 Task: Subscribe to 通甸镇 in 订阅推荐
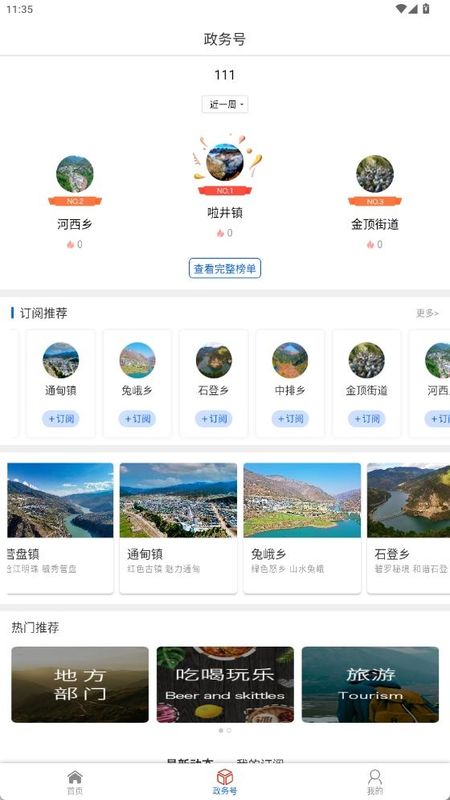click(x=61, y=419)
